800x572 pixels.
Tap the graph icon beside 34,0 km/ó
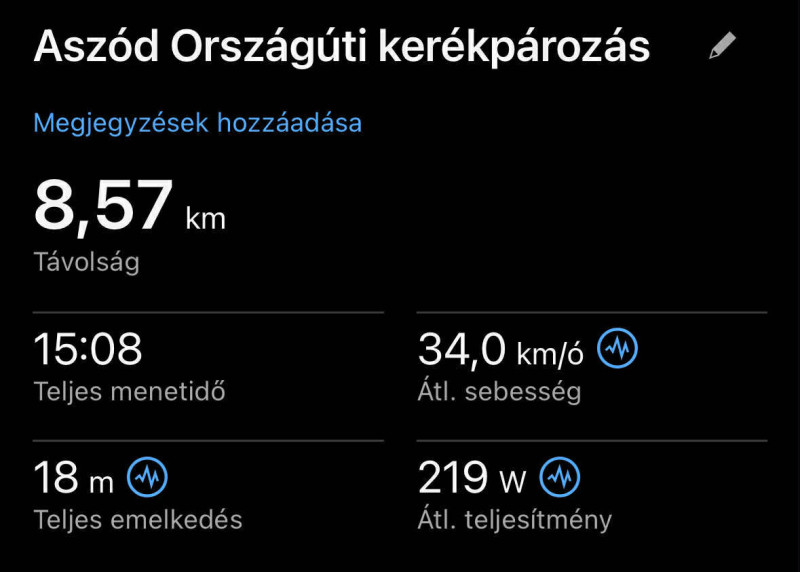[x=617, y=349]
